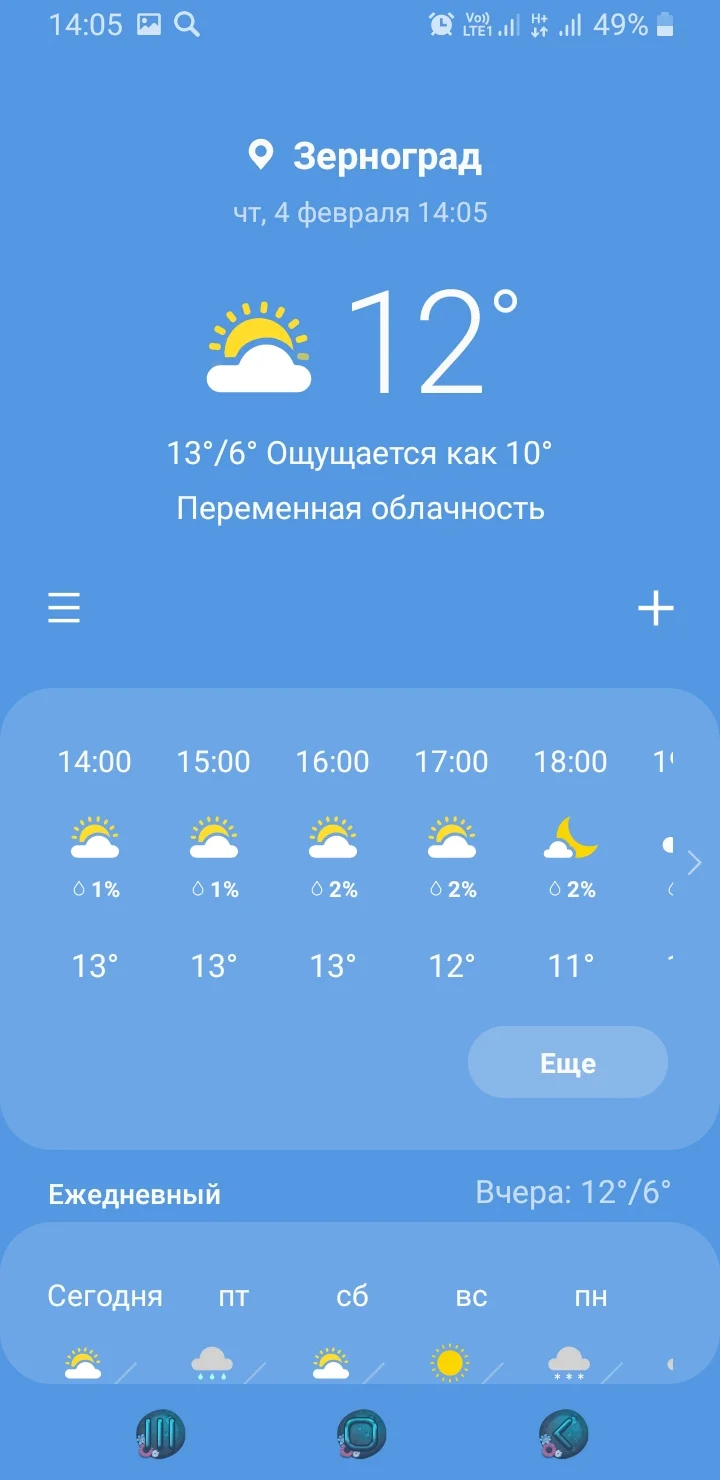Tap the sun icon under вс

[448, 1358]
